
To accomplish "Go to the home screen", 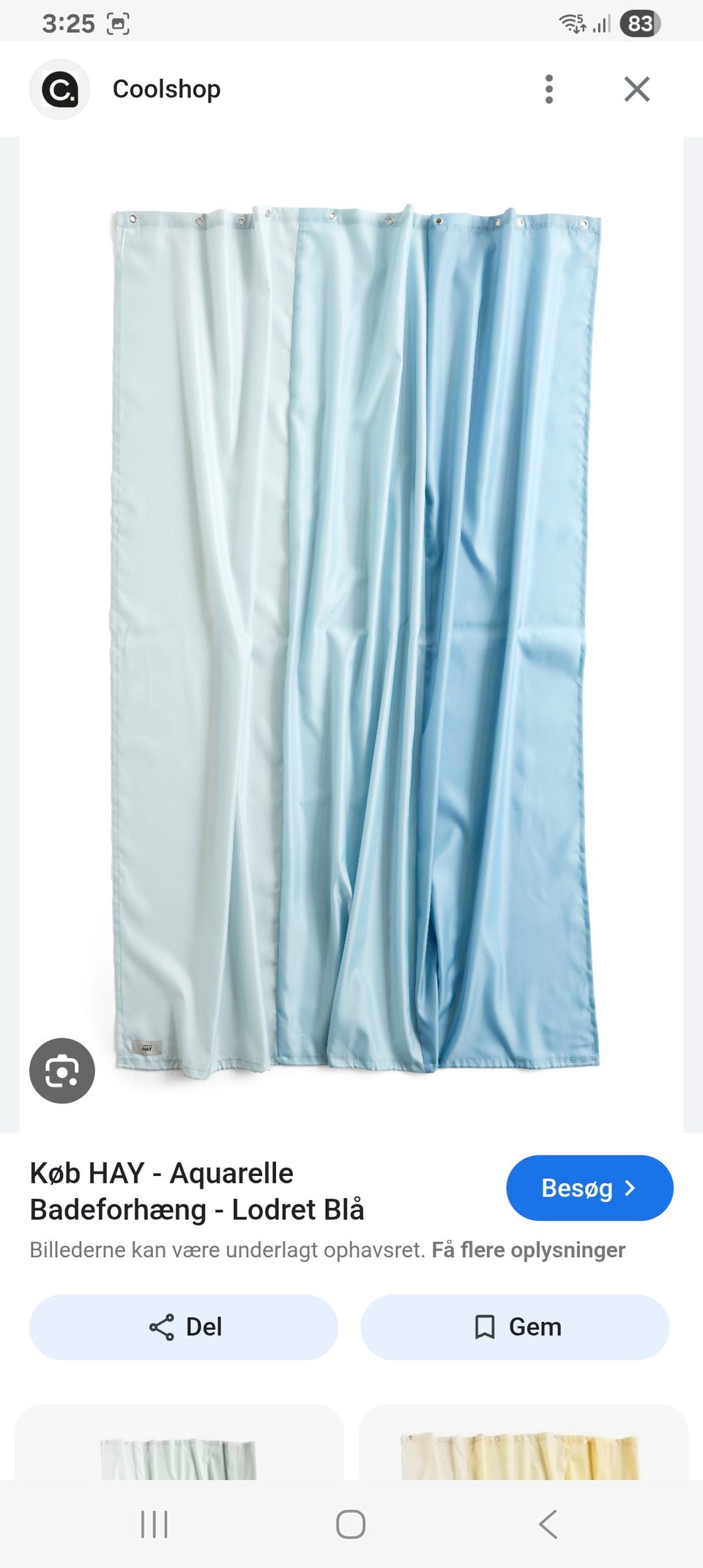I will point(351,1524).
